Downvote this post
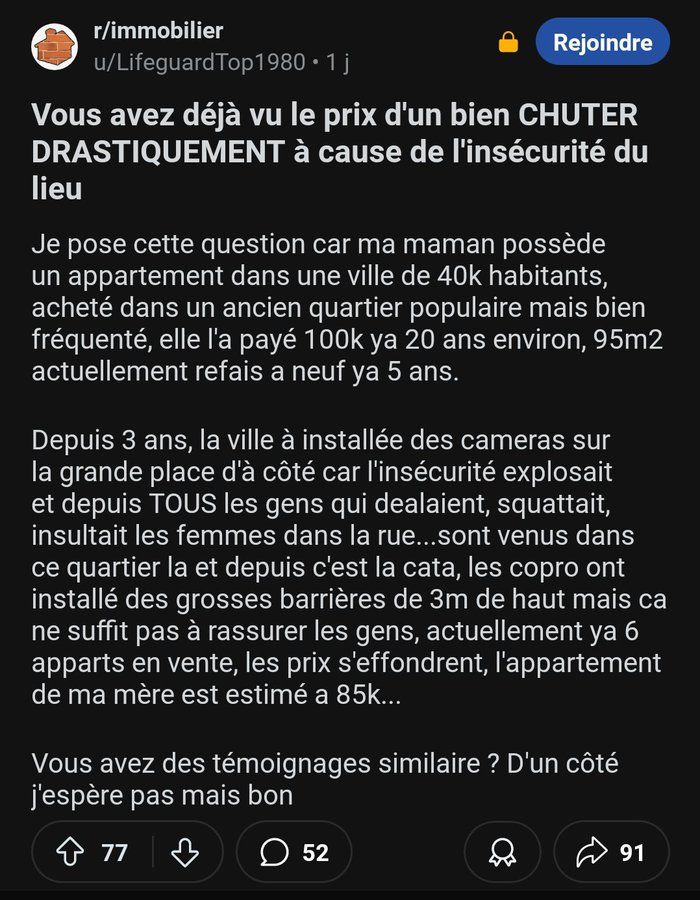Viewport: 700px width, 900px height. [185, 852]
